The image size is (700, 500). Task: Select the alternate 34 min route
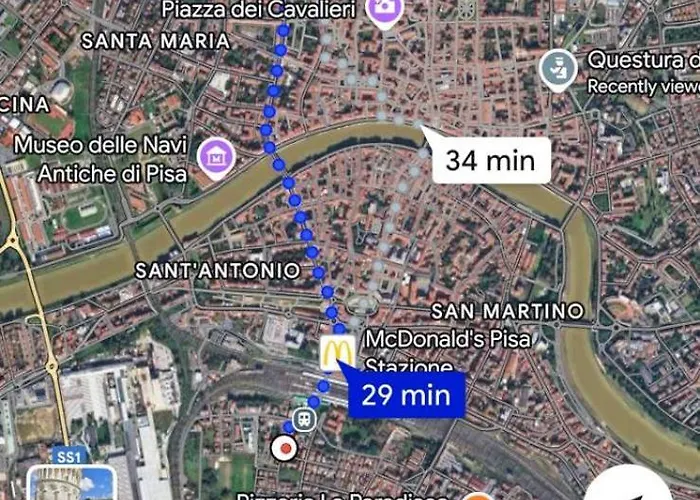click(490, 160)
